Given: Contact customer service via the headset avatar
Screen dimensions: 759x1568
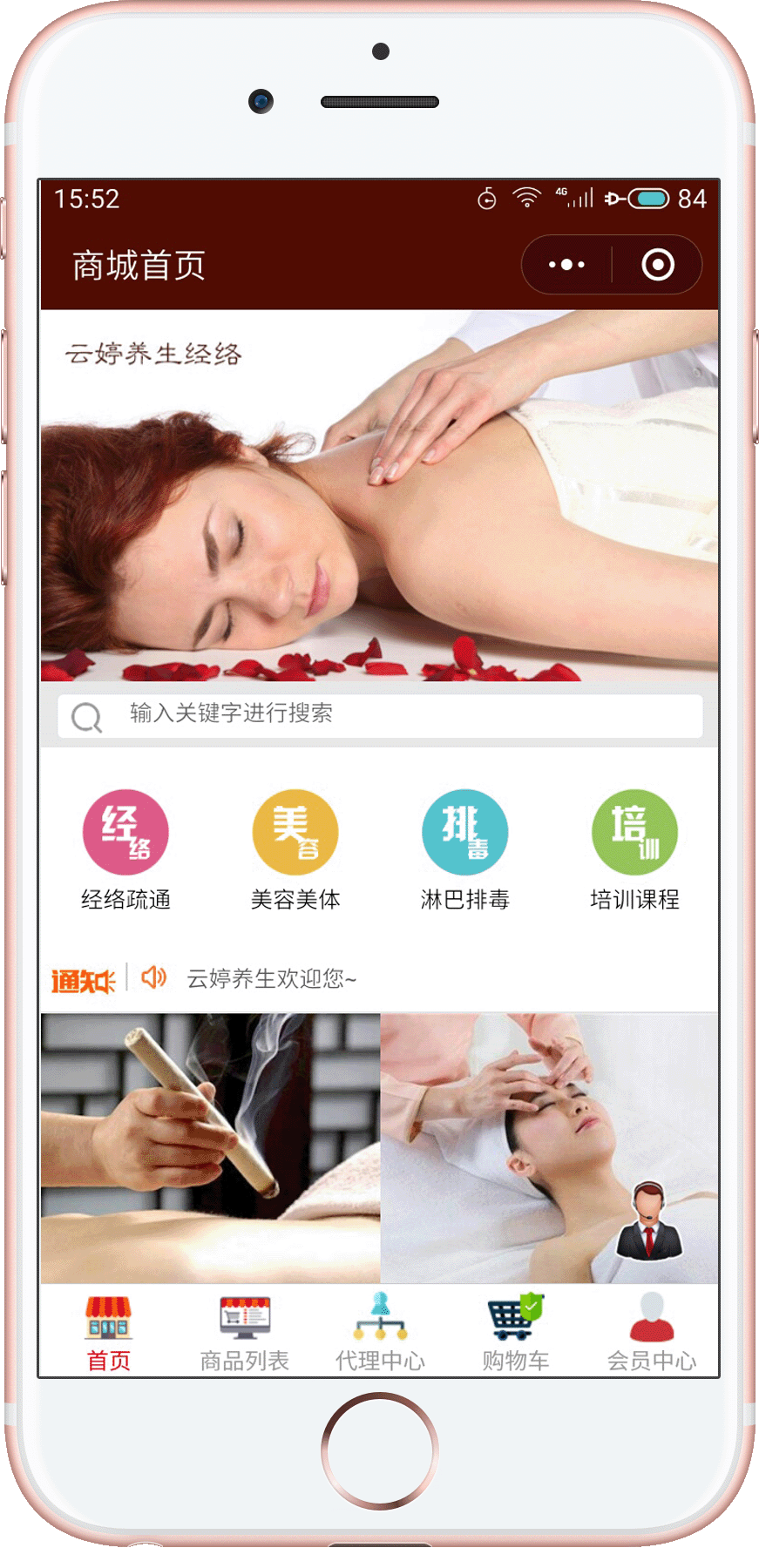Looking at the screenshot, I should coord(648,1220).
